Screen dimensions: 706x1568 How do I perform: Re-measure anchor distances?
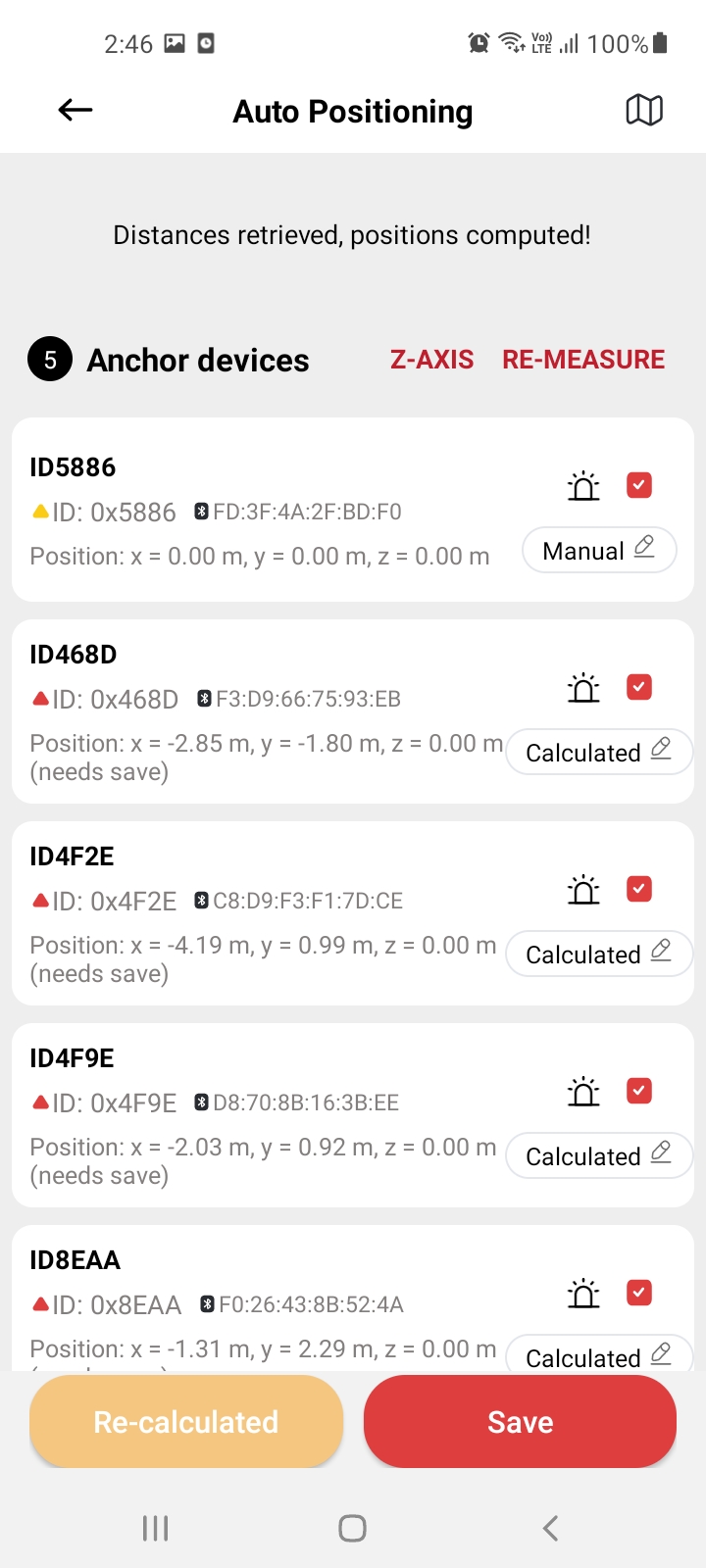583,360
